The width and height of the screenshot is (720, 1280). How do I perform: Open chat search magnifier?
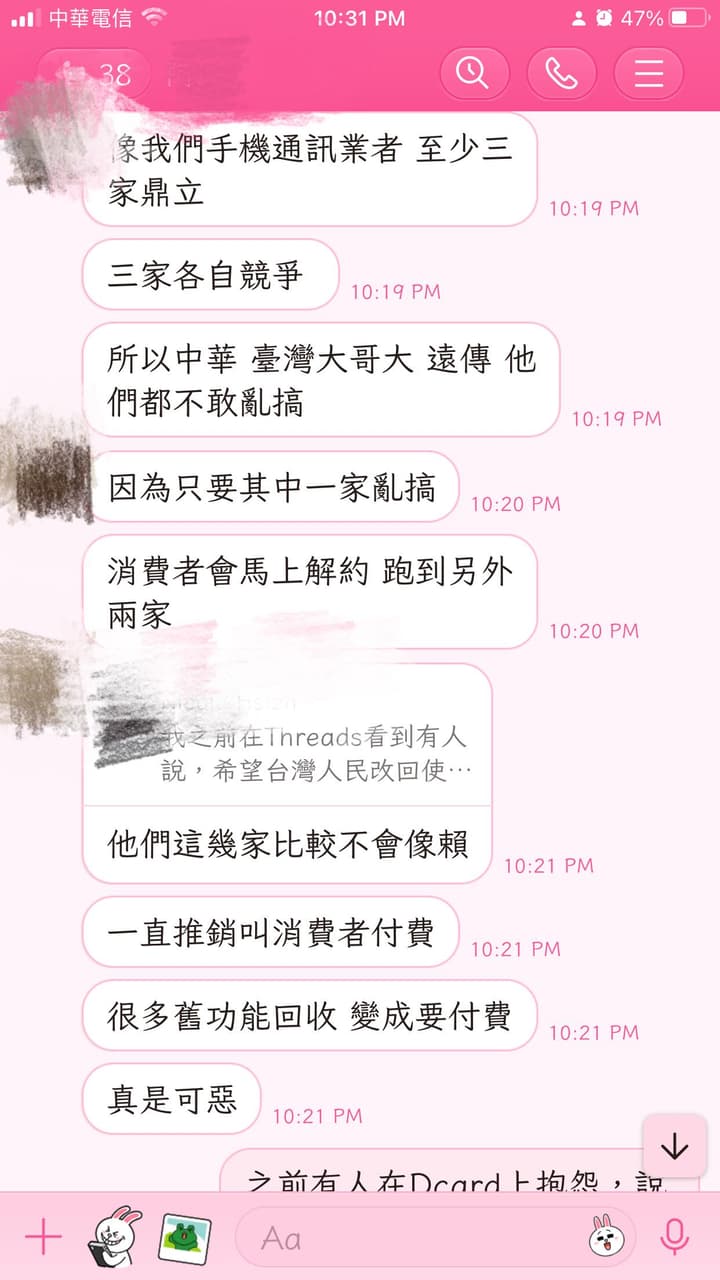474,73
